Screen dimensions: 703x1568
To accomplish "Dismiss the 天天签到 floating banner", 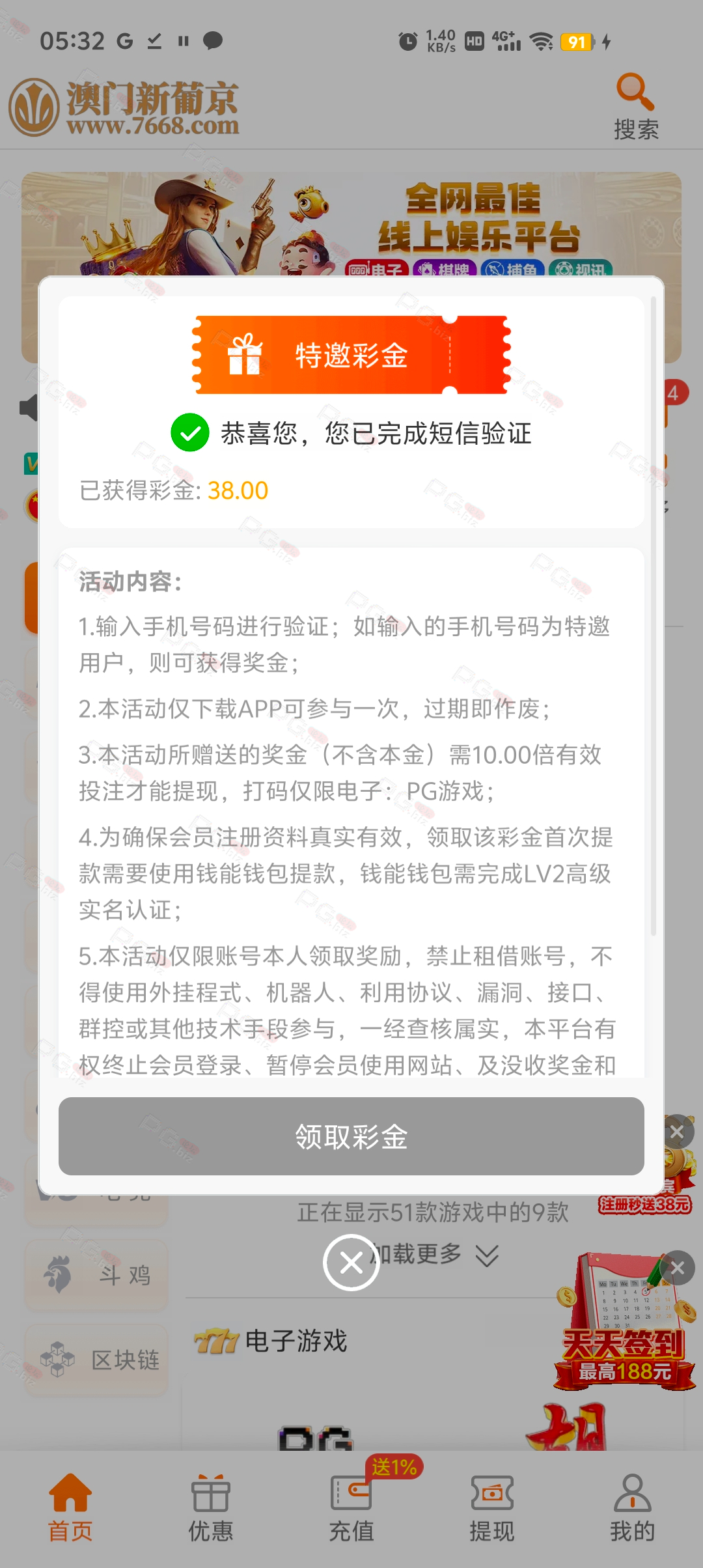I will [678, 1268].
